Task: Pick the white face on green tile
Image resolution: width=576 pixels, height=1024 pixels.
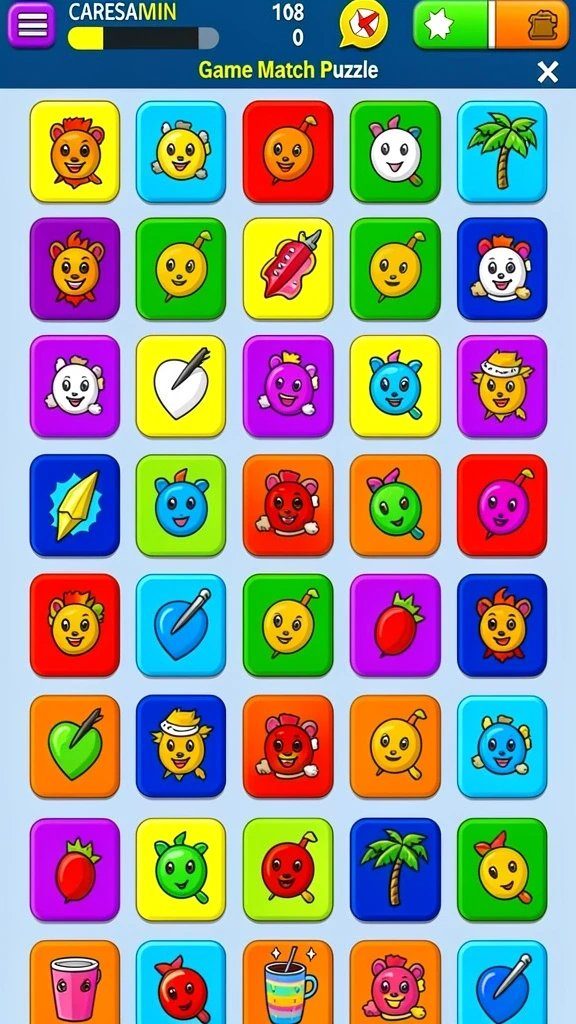Action: click(395, 152)
